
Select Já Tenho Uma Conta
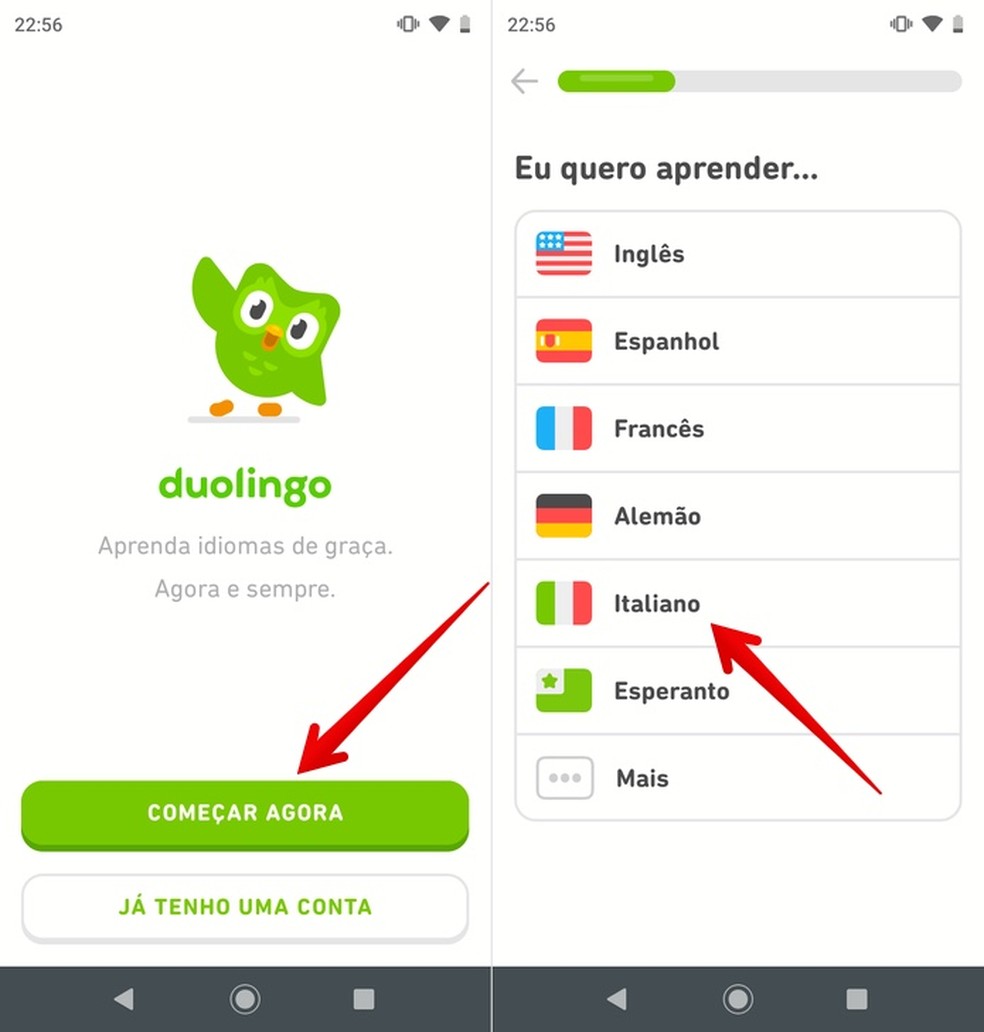coord(245,907)
